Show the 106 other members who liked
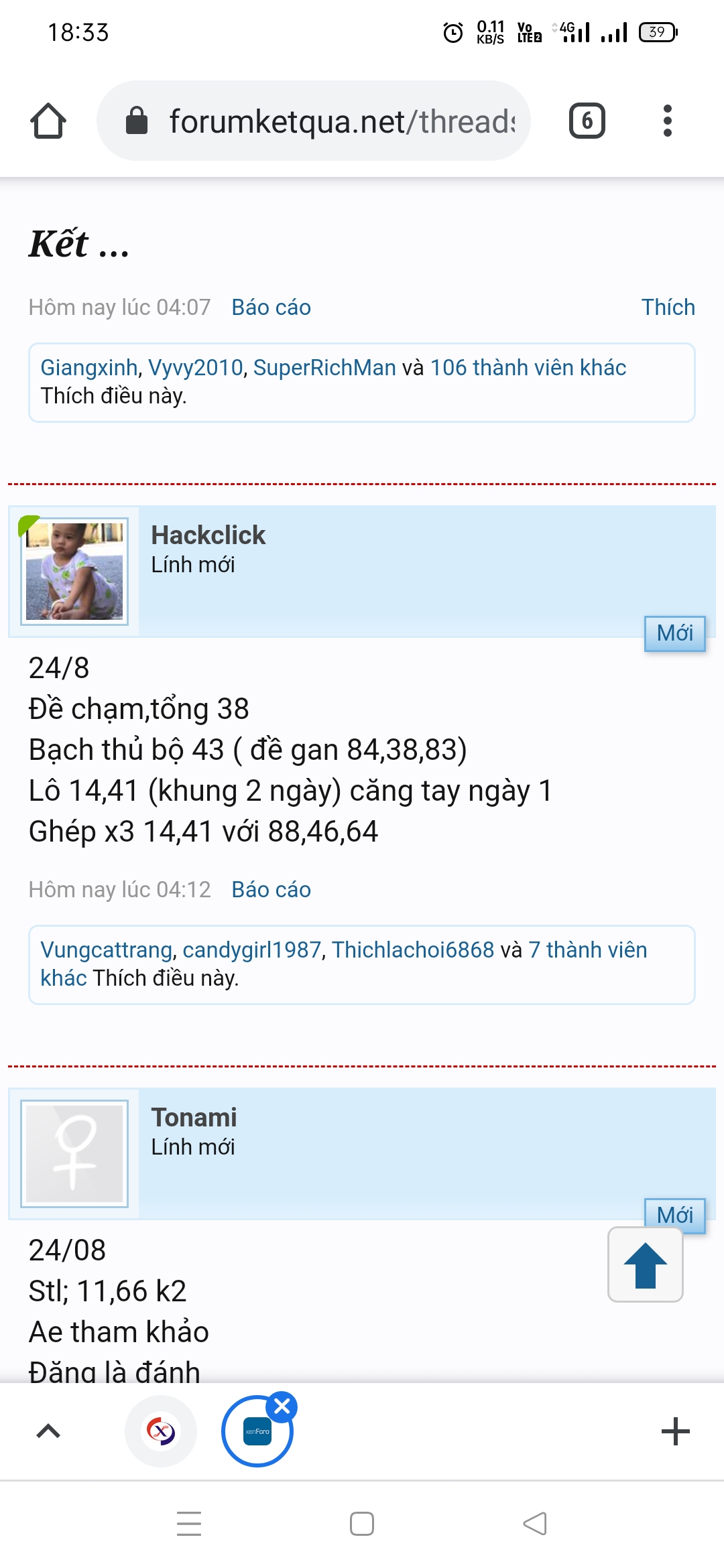Image resolution: width=724 pixels, height=1568 pixels. click(528, 367)
